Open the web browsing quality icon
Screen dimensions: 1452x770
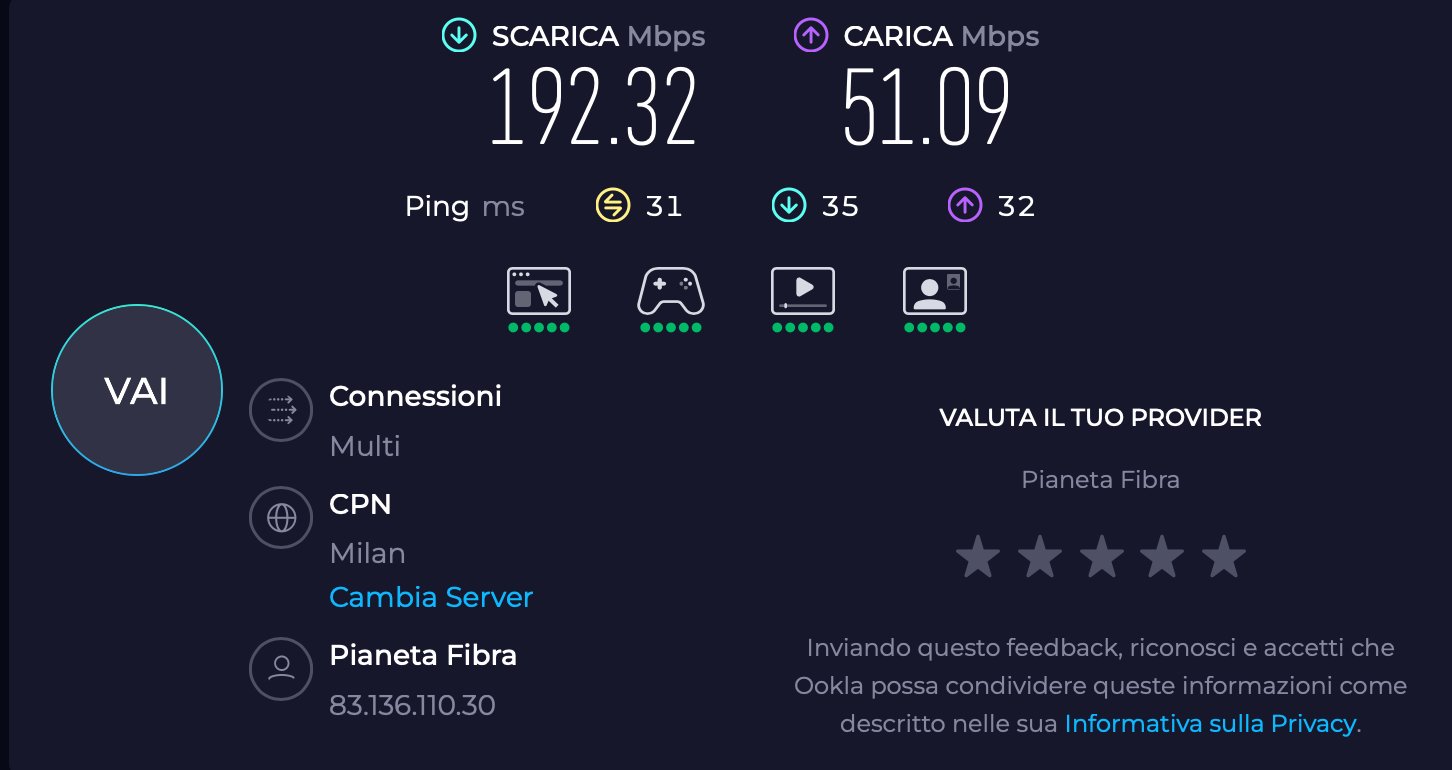[539, 291]
